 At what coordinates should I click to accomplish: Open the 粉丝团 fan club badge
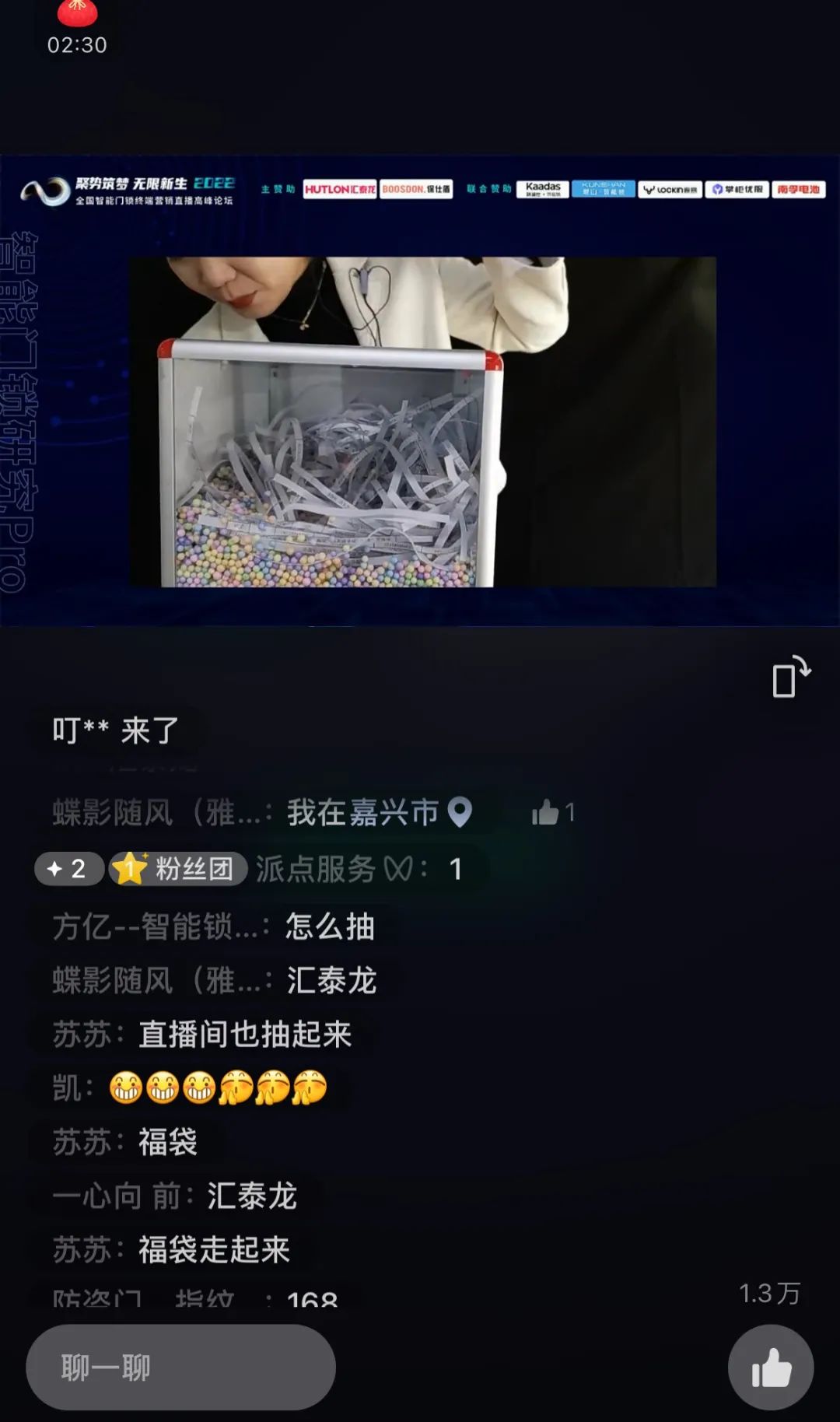click(179, 868)
